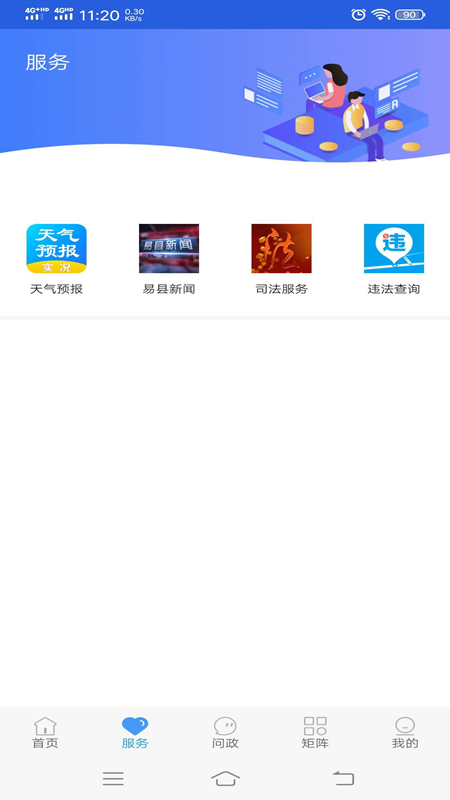This screenshot has width=450, height=800.
Task: Tap the system home button
Action: pos(226,779)
